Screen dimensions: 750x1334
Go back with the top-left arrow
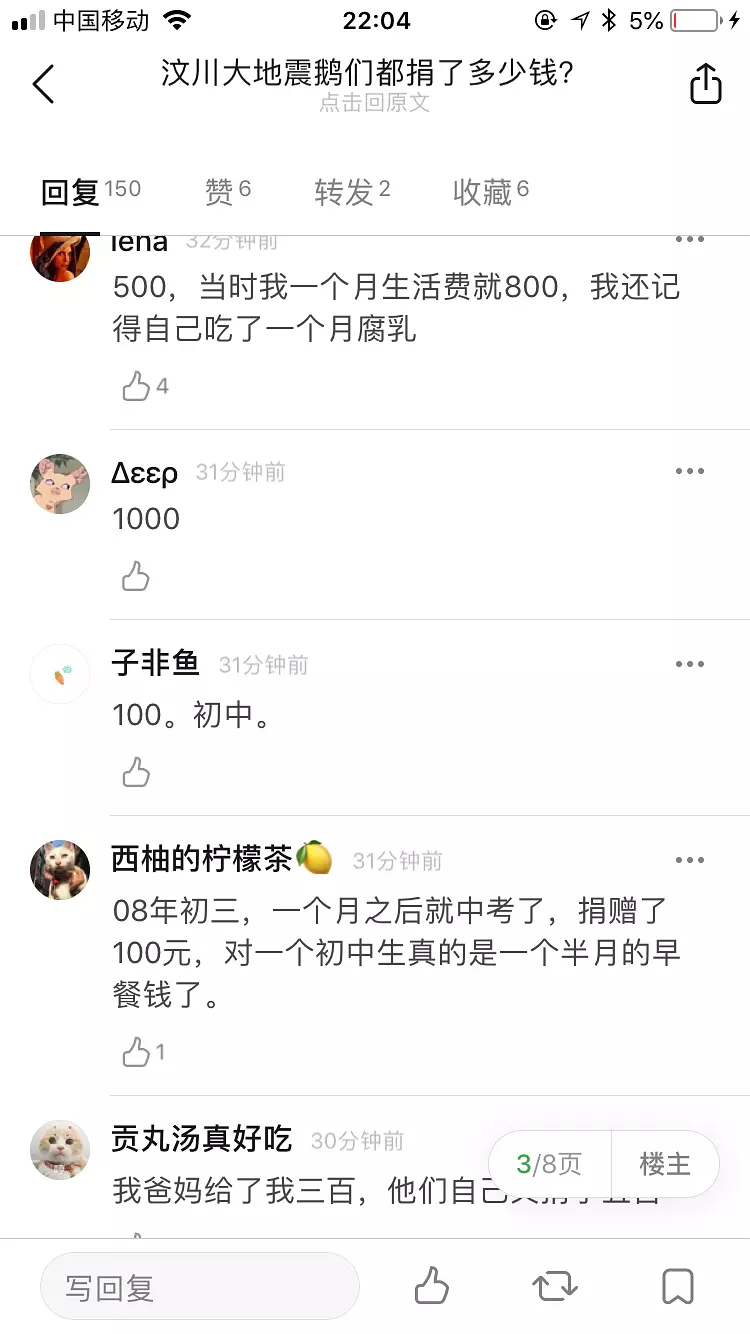[44, 84]
